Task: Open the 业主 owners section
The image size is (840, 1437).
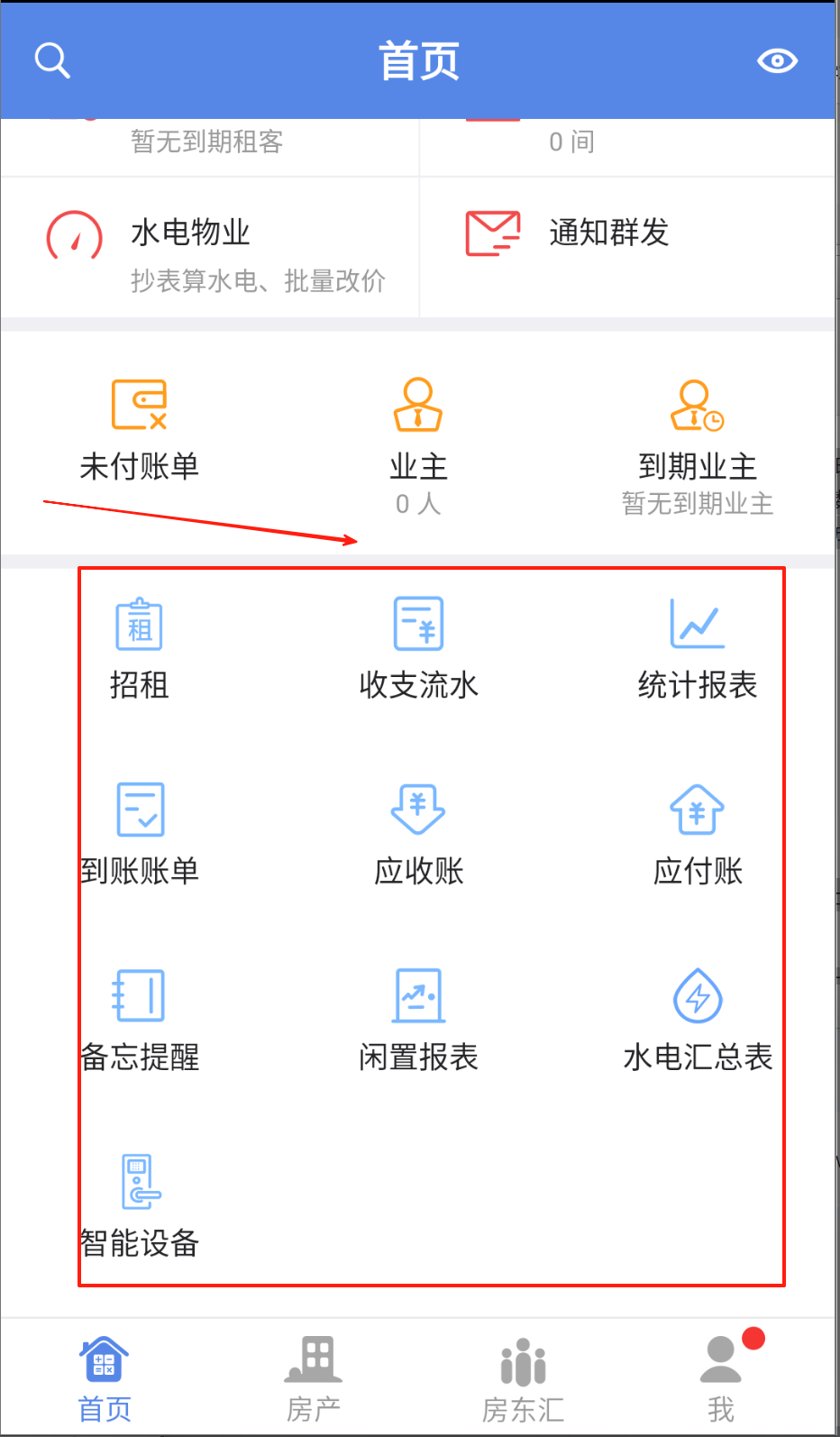Action: [418, 442]
